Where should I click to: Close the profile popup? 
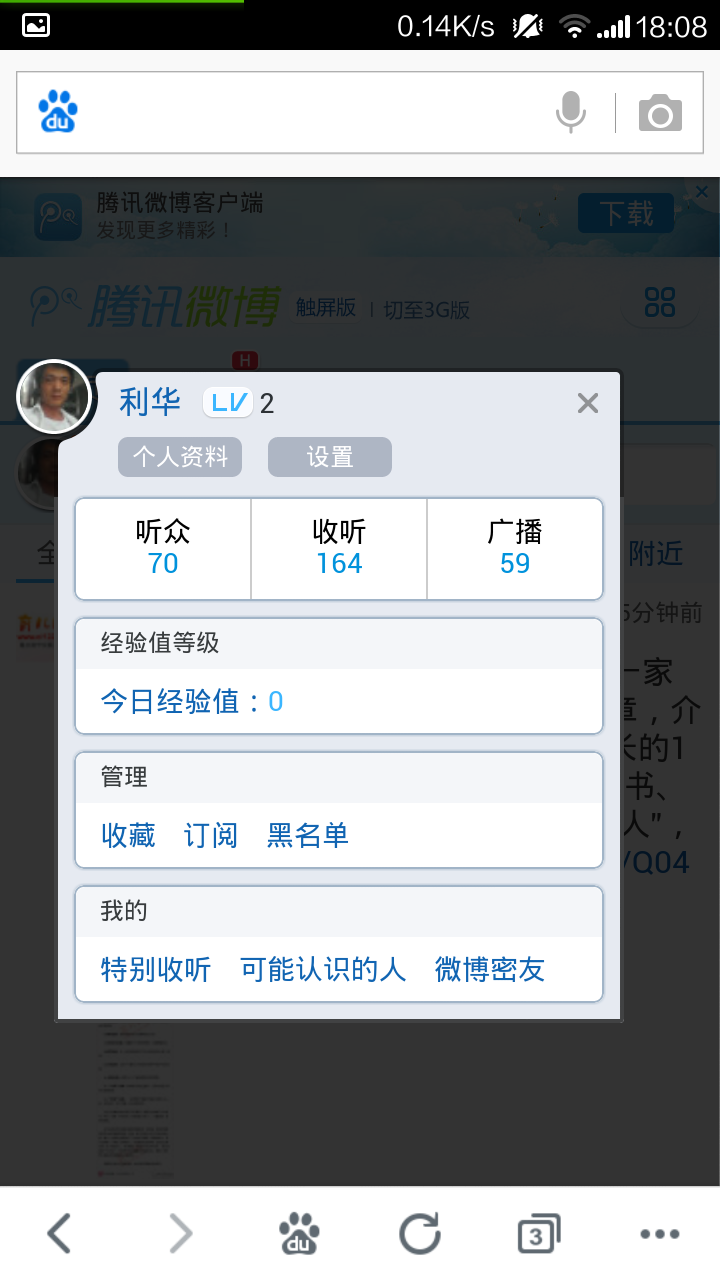point(588,403)
